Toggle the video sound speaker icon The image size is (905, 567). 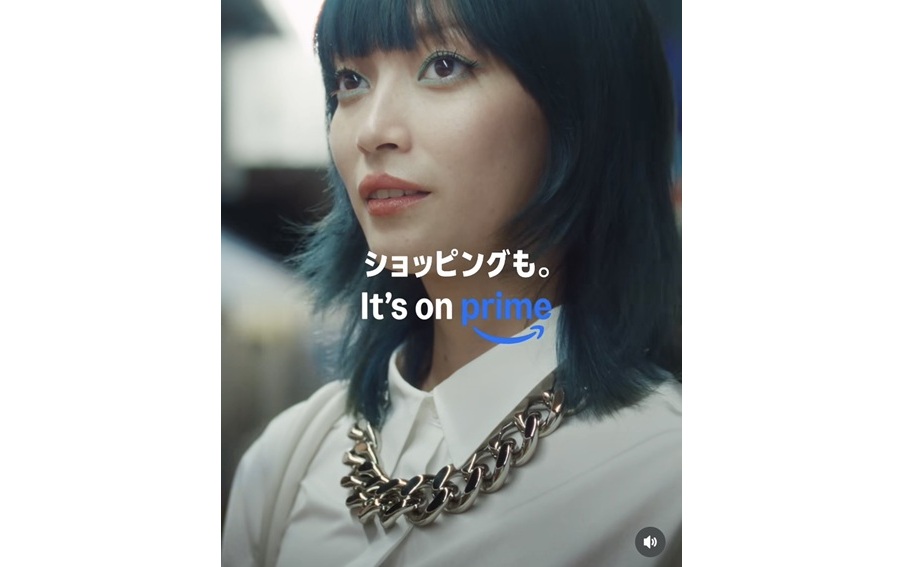[650, 541]
